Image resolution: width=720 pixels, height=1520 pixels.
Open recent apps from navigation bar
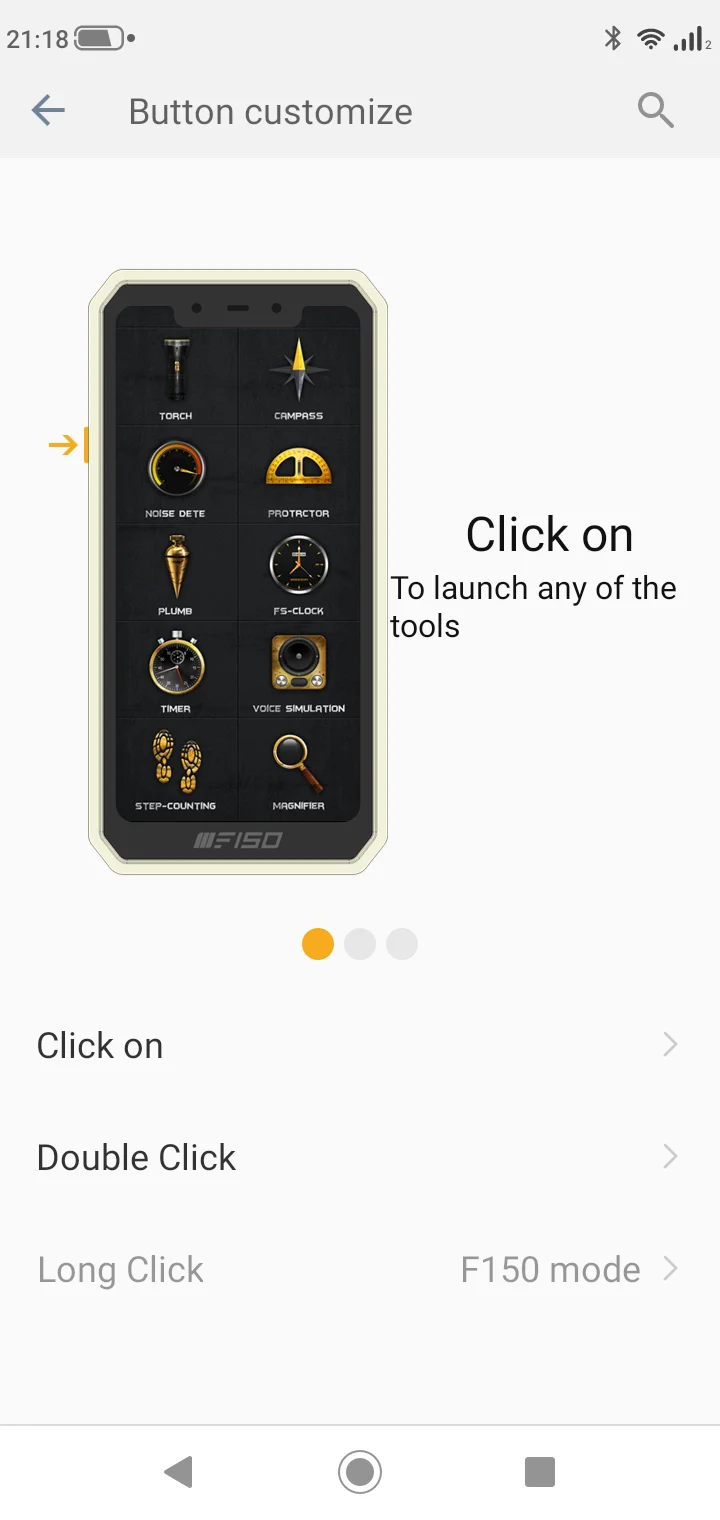(540, 1472)
